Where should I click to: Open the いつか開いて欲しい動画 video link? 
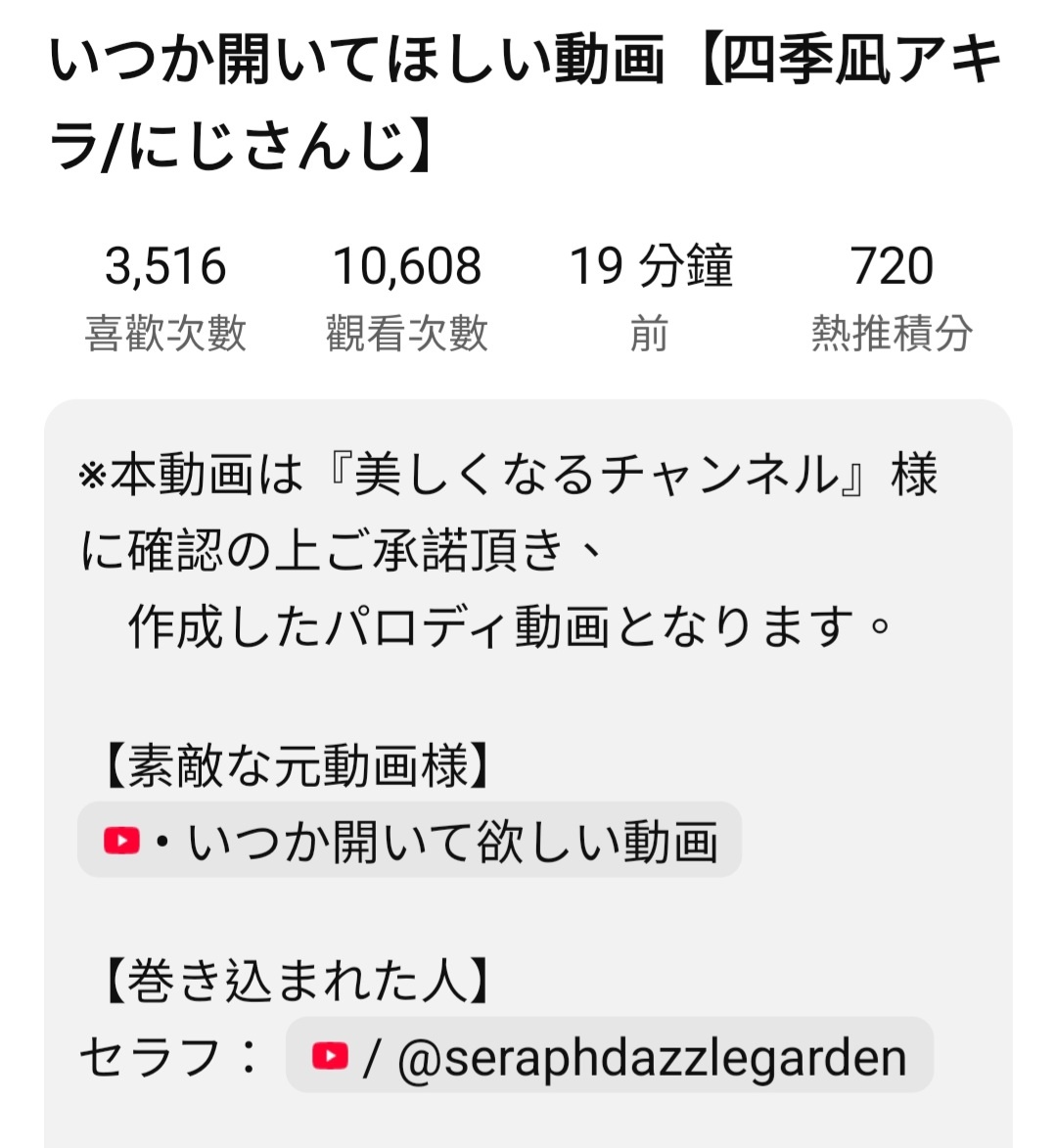(409, 841)
